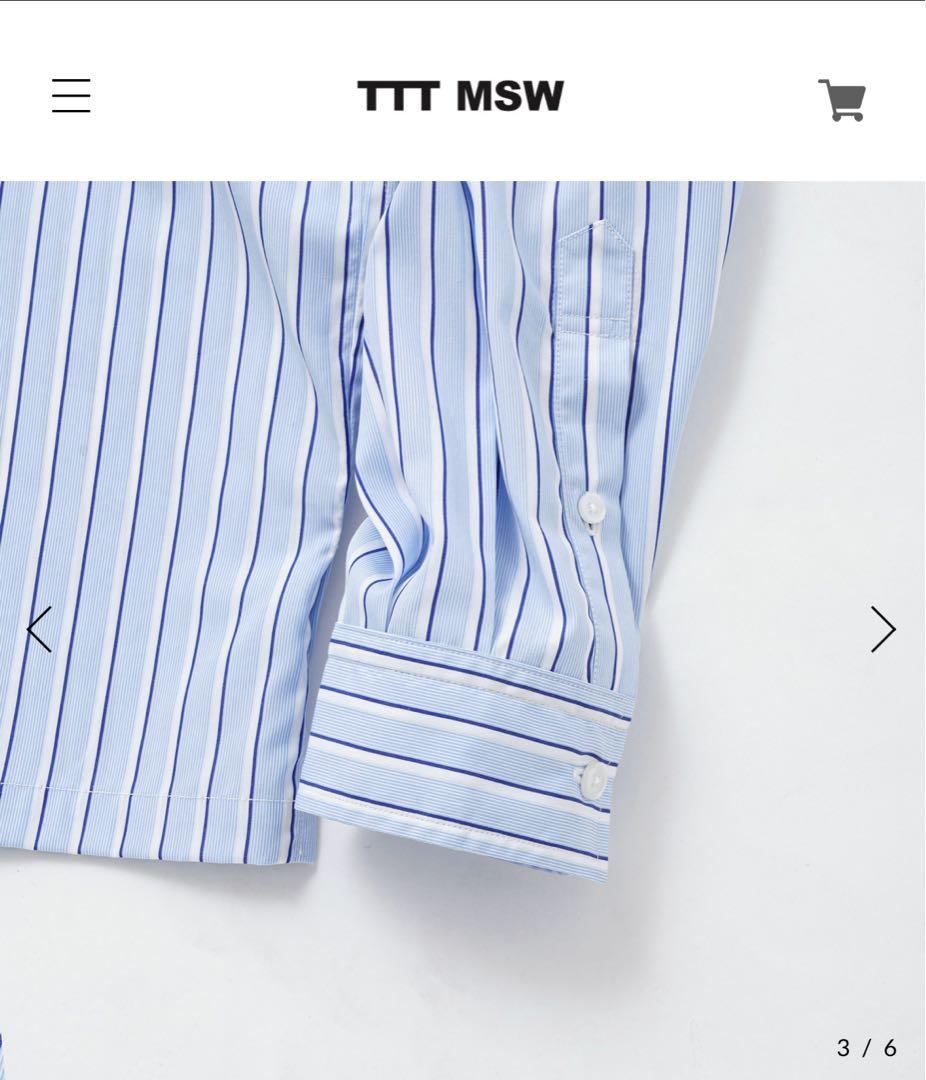Tap the menu icon to reveal site navigation
This screenshot has height=1080, width=926.
pos(71,97)
